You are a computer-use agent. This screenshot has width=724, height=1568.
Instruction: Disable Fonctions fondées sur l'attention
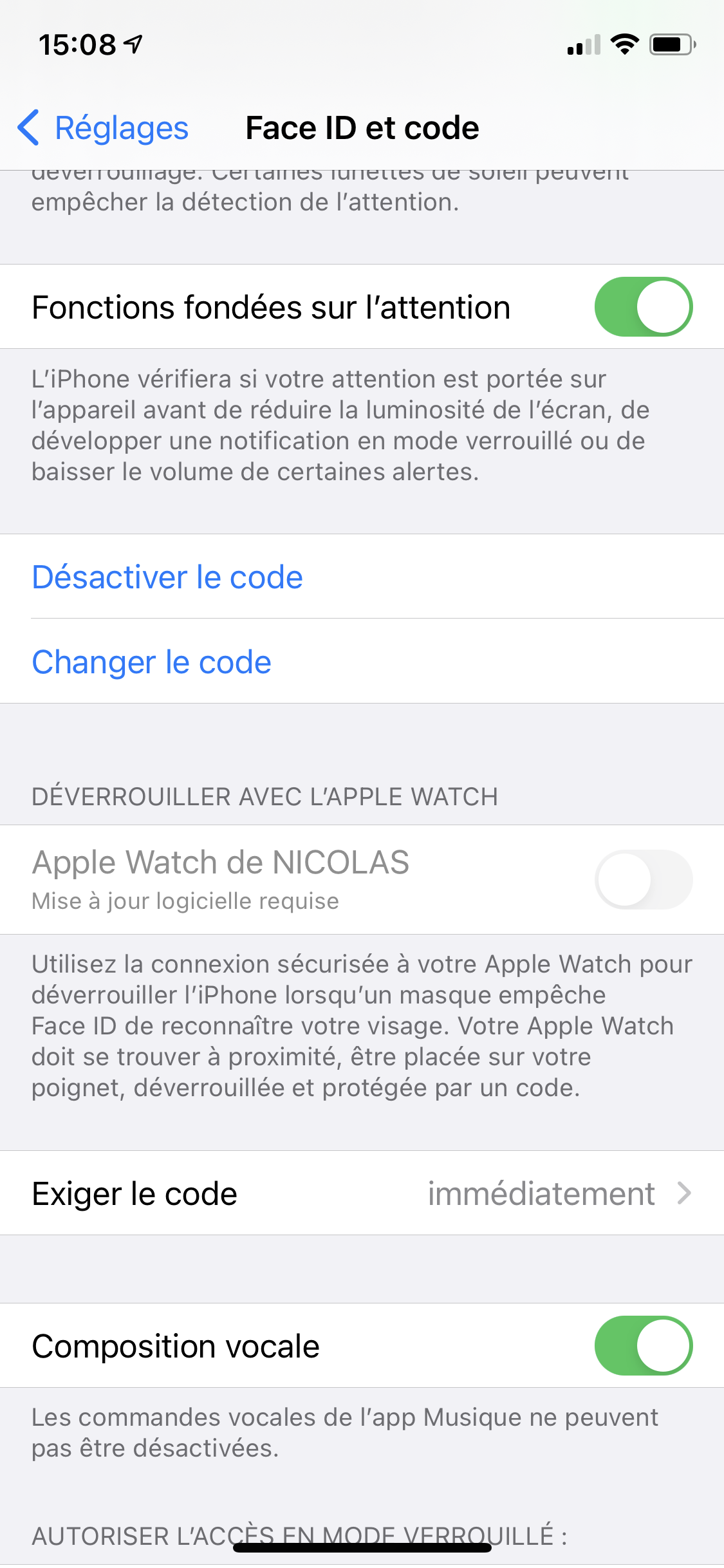(x=643, y=307)
